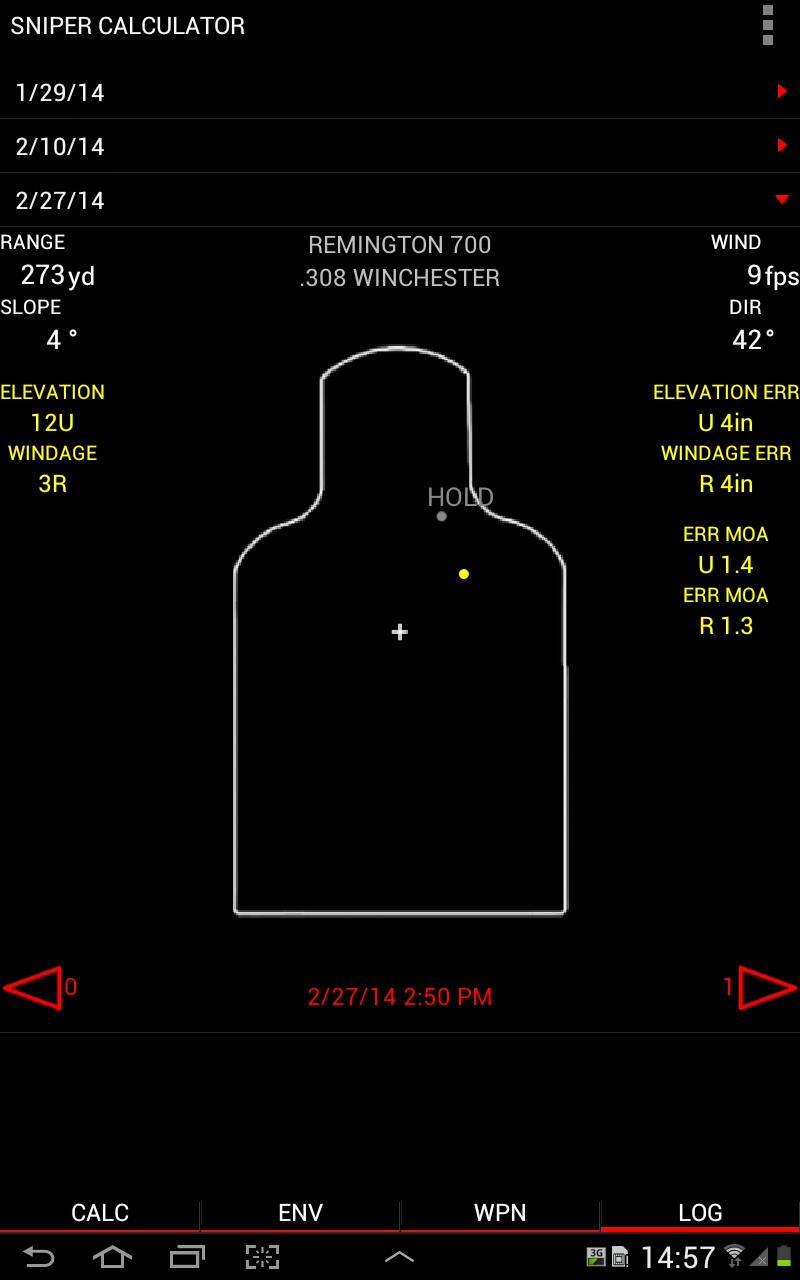
Task: Tap the white crosshair aim marker on target
Action: pyautogui.click(x=399, y=632)
